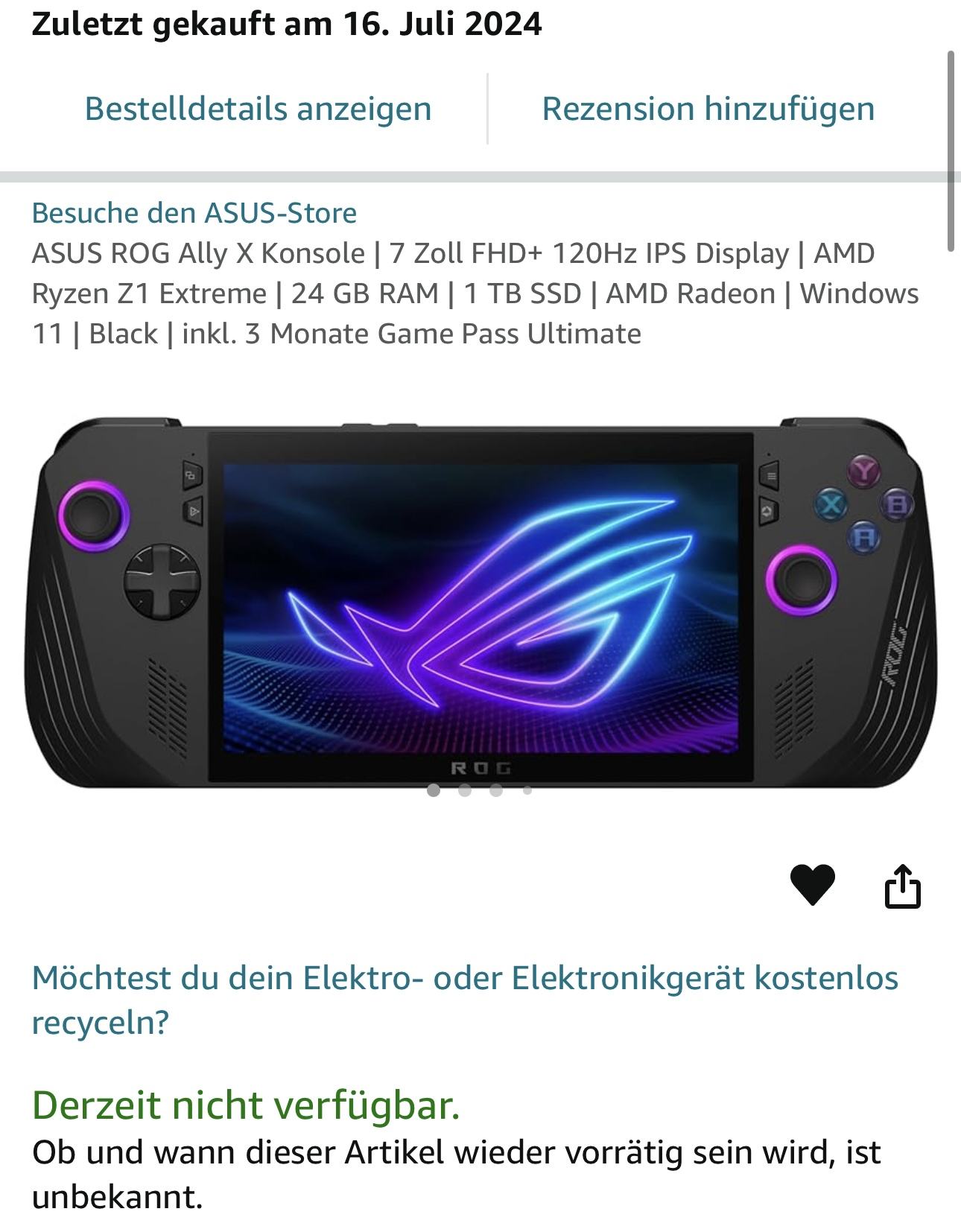
Task: Open the ROG Ally X product image
Action: (x=480, y=602)
